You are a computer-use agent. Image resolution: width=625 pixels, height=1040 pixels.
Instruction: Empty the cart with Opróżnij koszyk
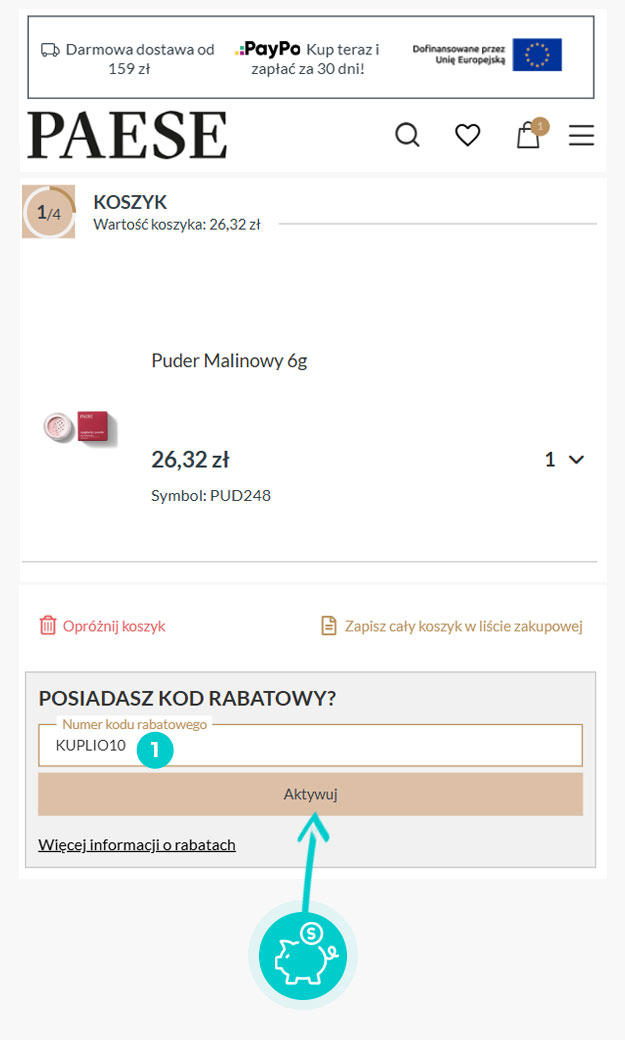click(x=102, y=626)
